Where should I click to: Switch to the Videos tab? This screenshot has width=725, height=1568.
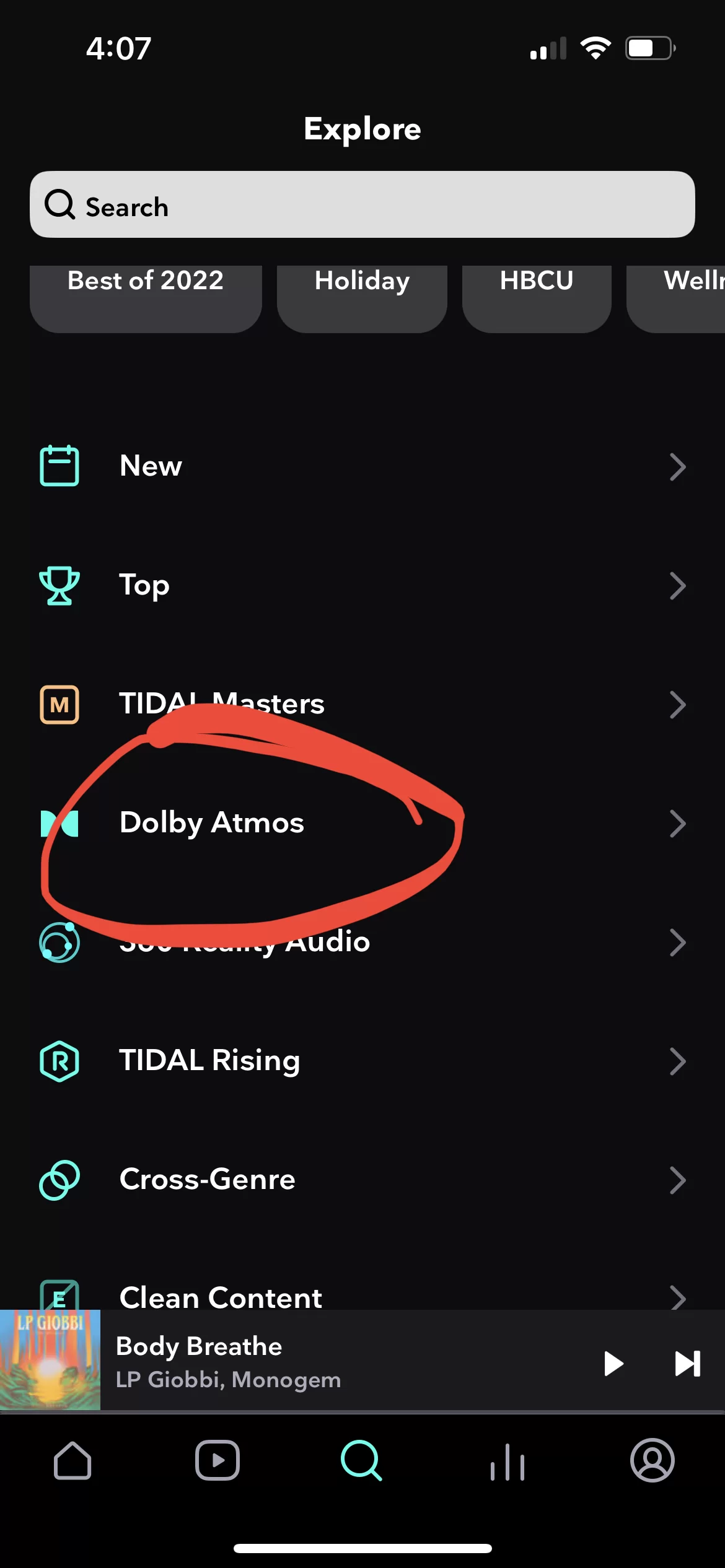click(217, 1460)
